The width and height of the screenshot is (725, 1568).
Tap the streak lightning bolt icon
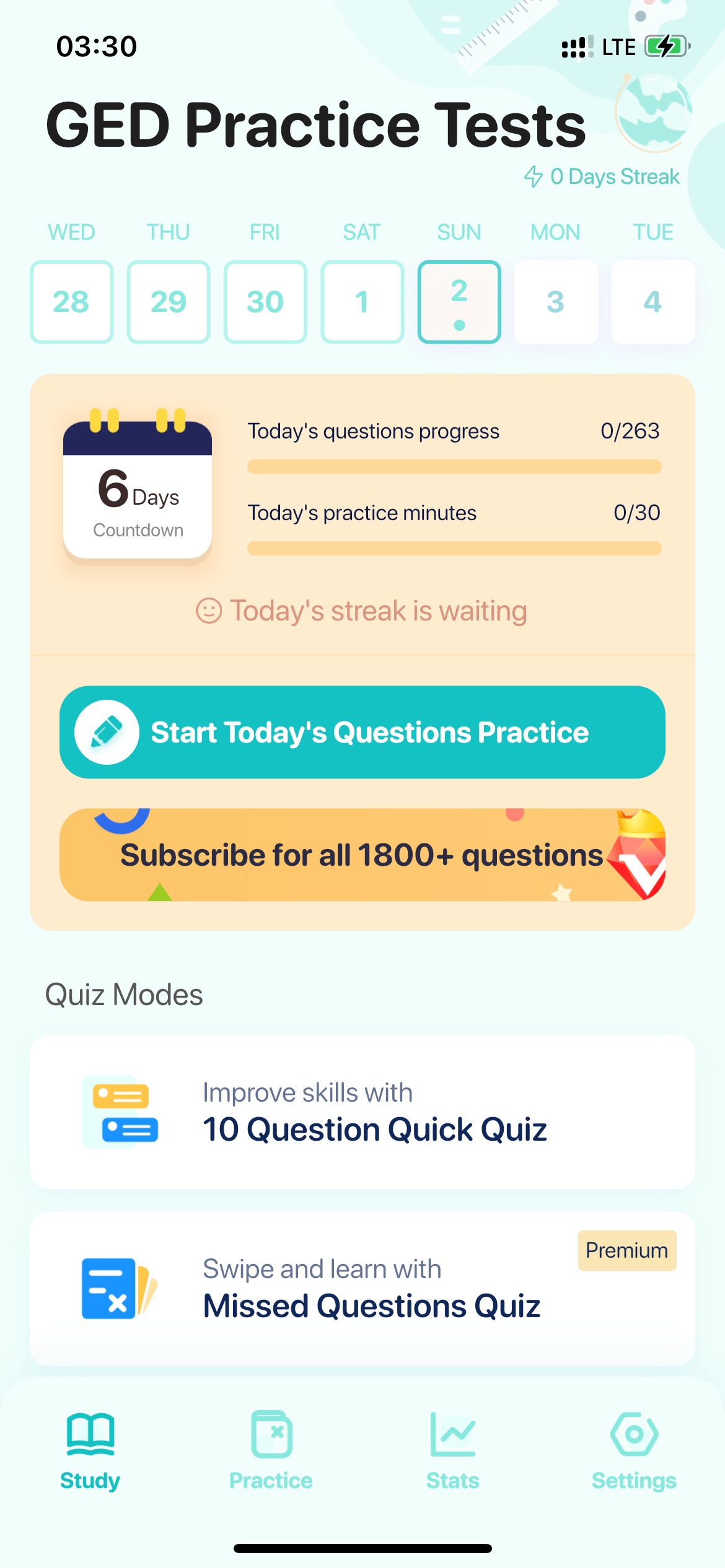click(x=533, y=176)
